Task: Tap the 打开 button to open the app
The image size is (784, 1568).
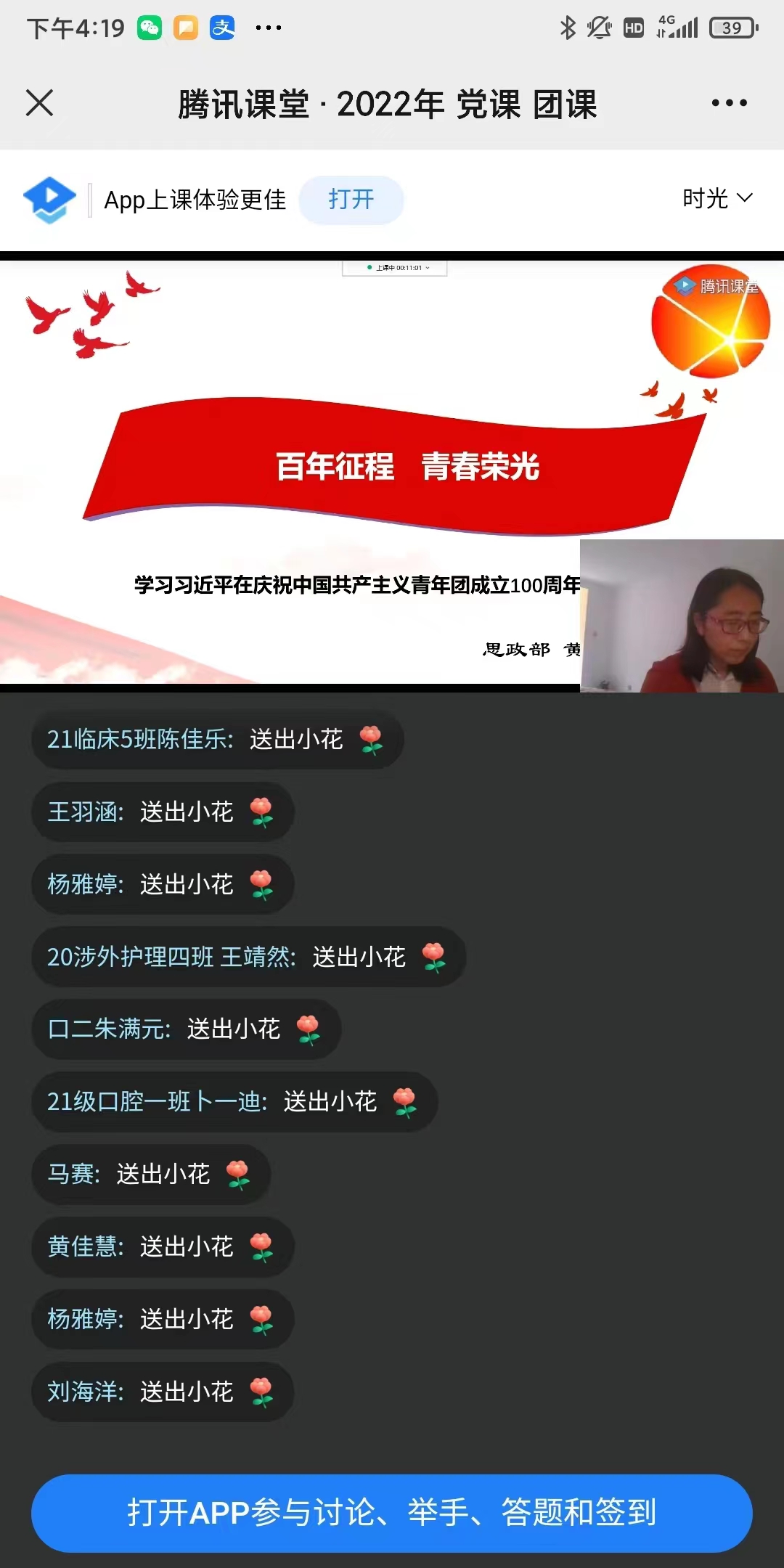Action: point(351,200)
